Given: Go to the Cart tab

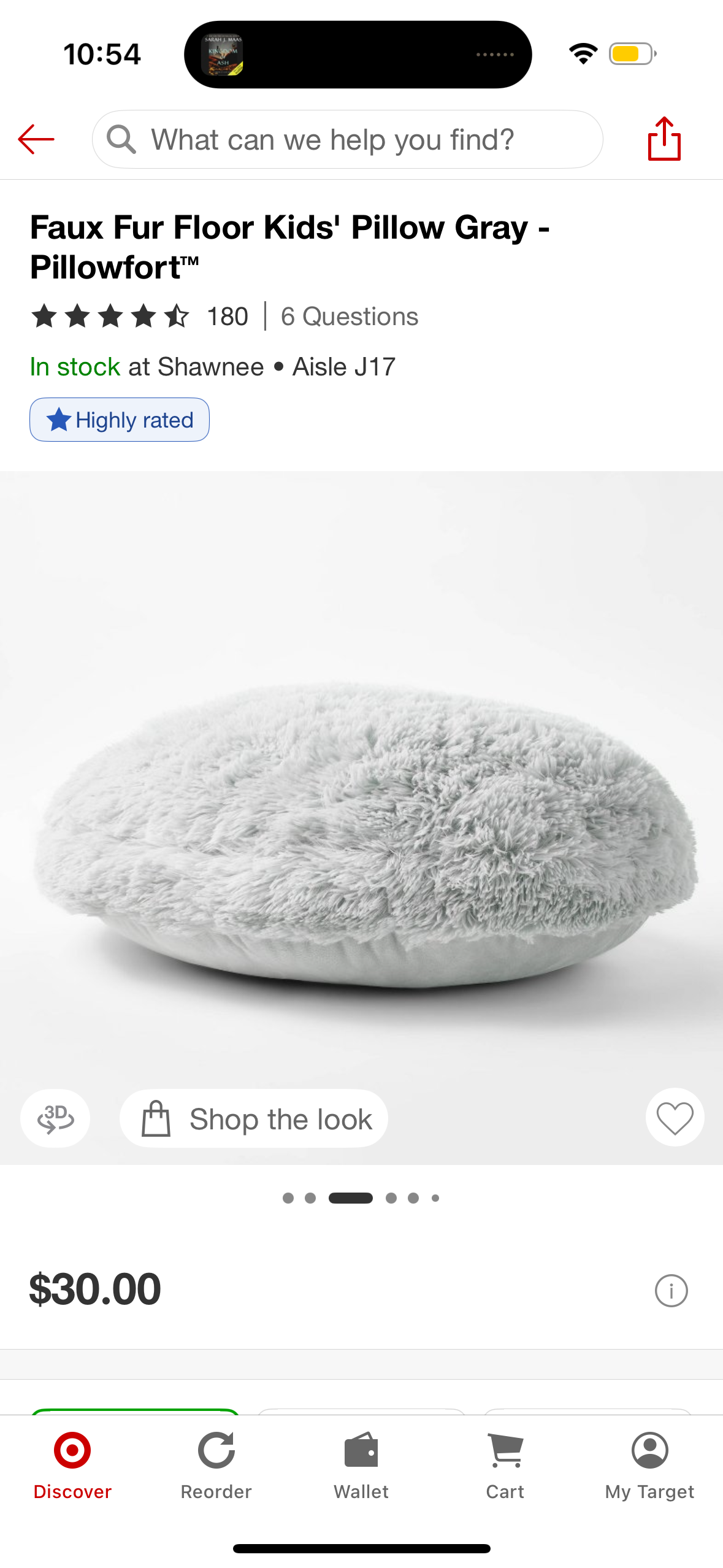Looking at the screenshot, I should 505,1465.
